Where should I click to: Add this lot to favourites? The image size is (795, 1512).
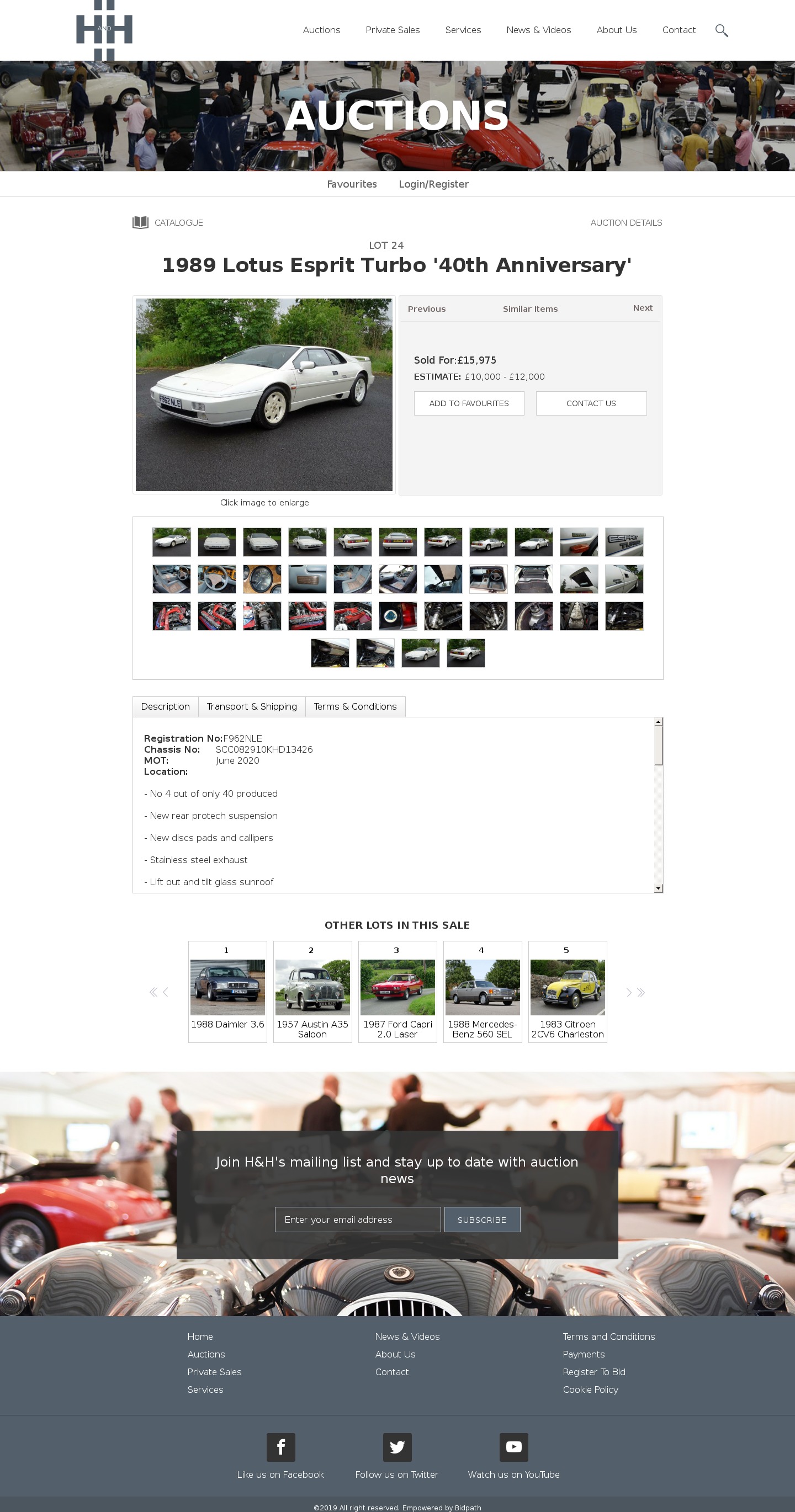coord(469,403)
